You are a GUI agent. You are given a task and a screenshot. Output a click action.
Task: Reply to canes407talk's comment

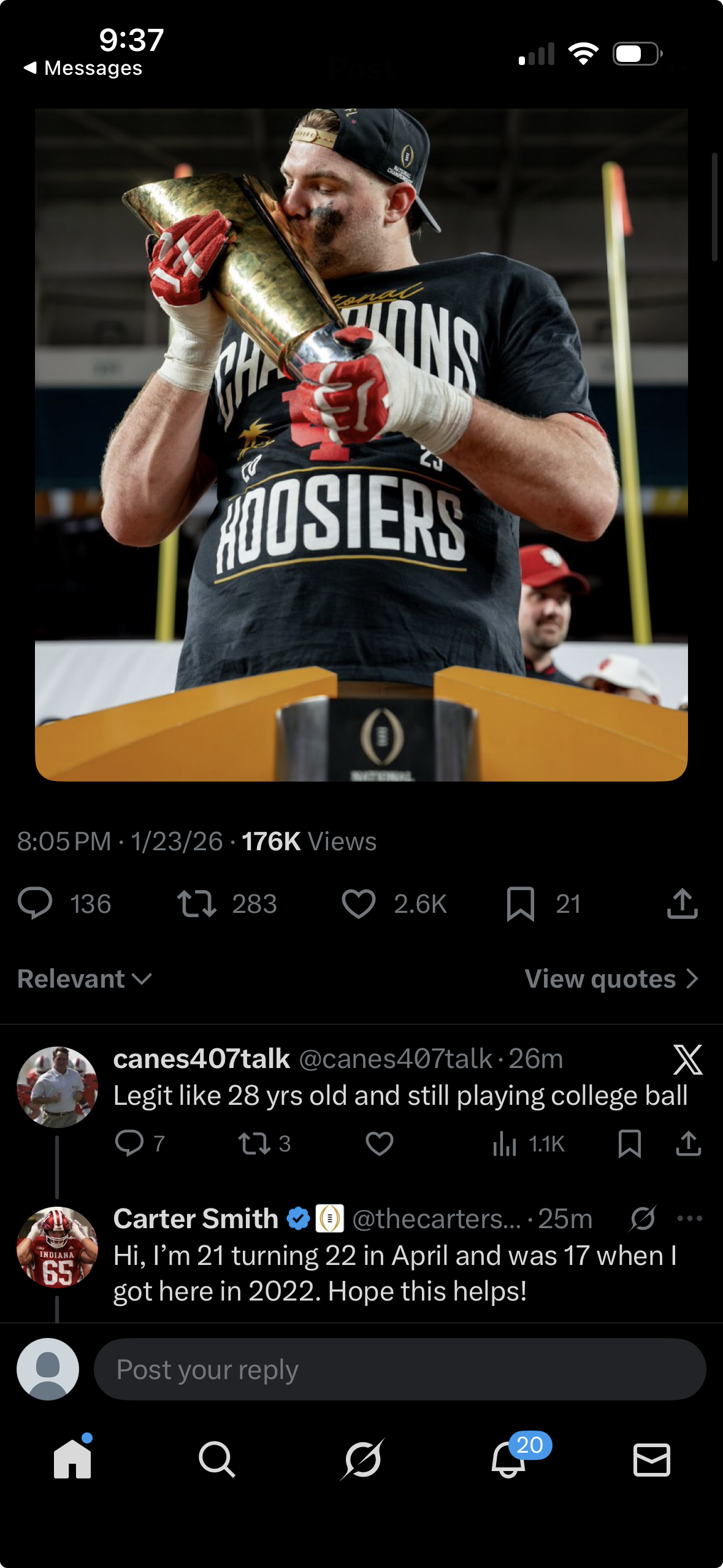pyautogui.click(x=129, y=1143)
